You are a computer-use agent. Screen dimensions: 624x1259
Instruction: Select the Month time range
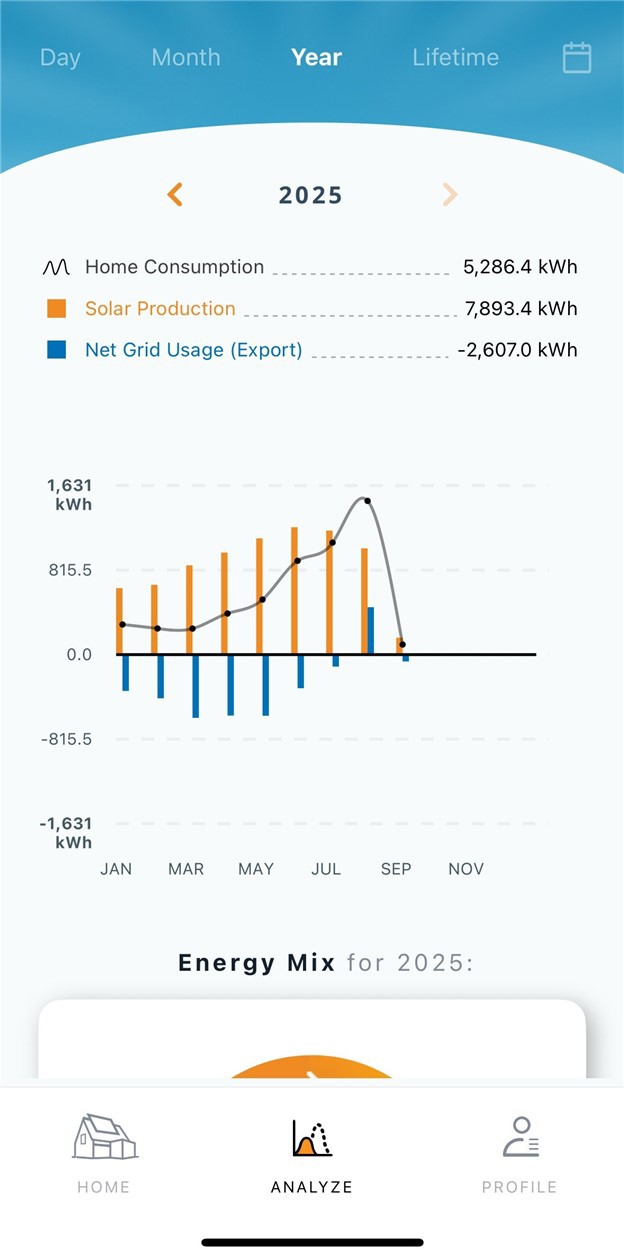click(186, 58)
